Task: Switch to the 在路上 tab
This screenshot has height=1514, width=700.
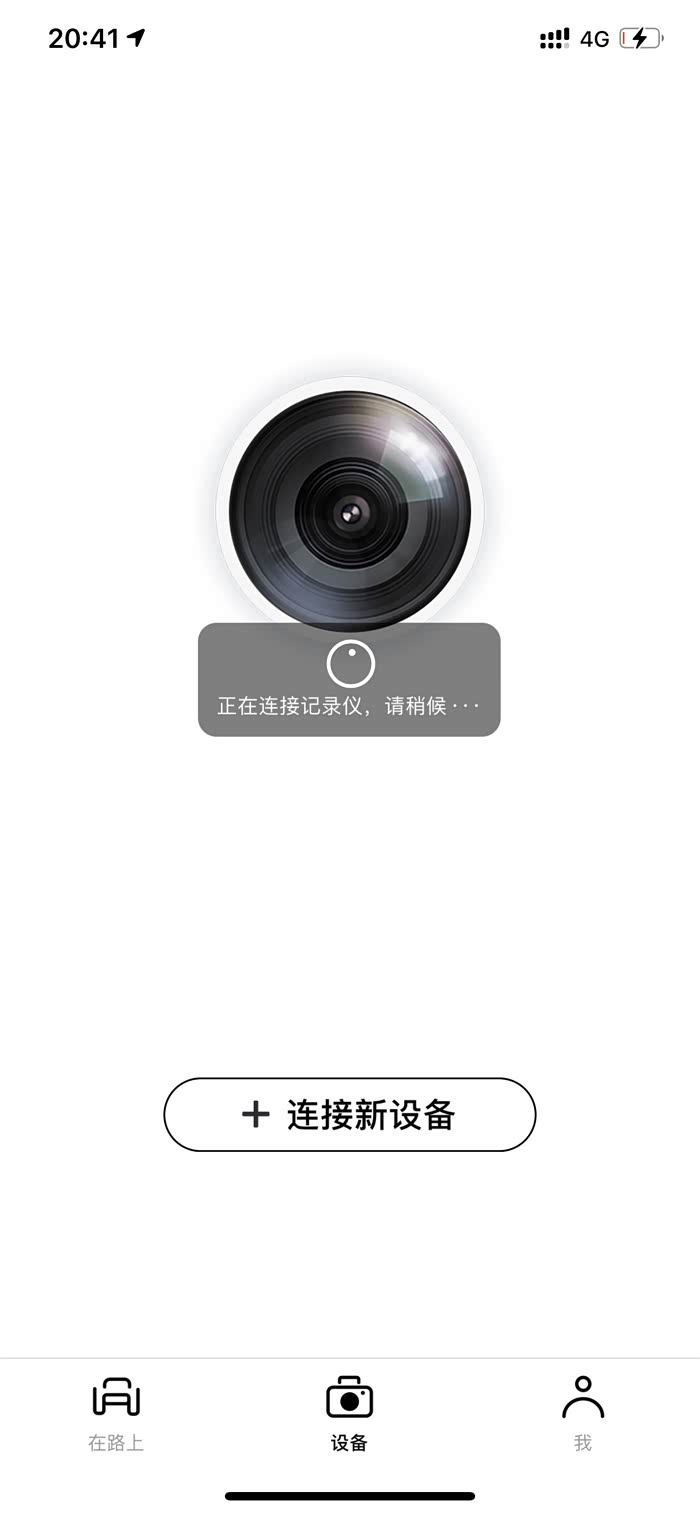Action: (116, 1412)
